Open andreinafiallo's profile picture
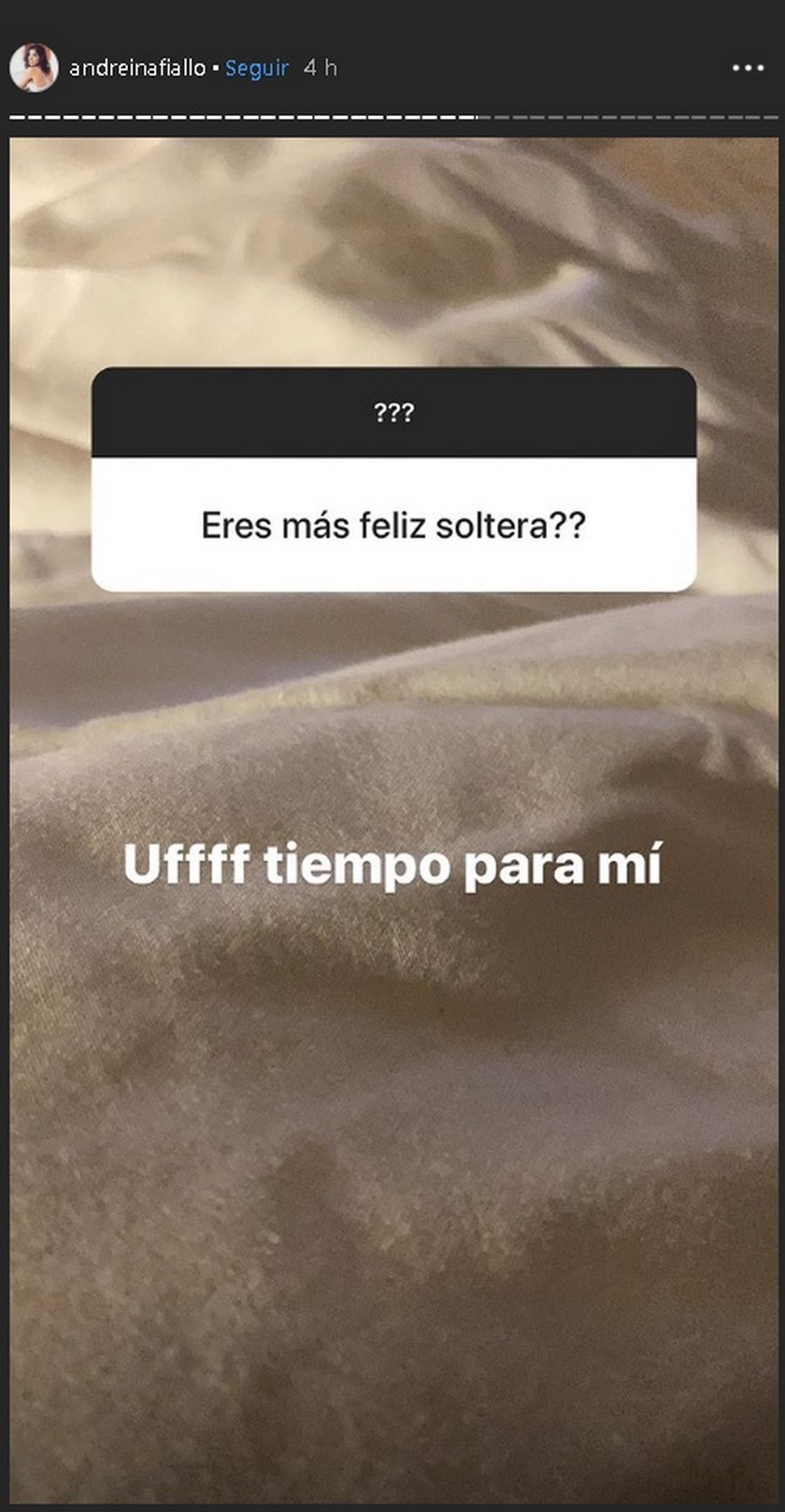 pyautogui.click(x=34, y=68)
